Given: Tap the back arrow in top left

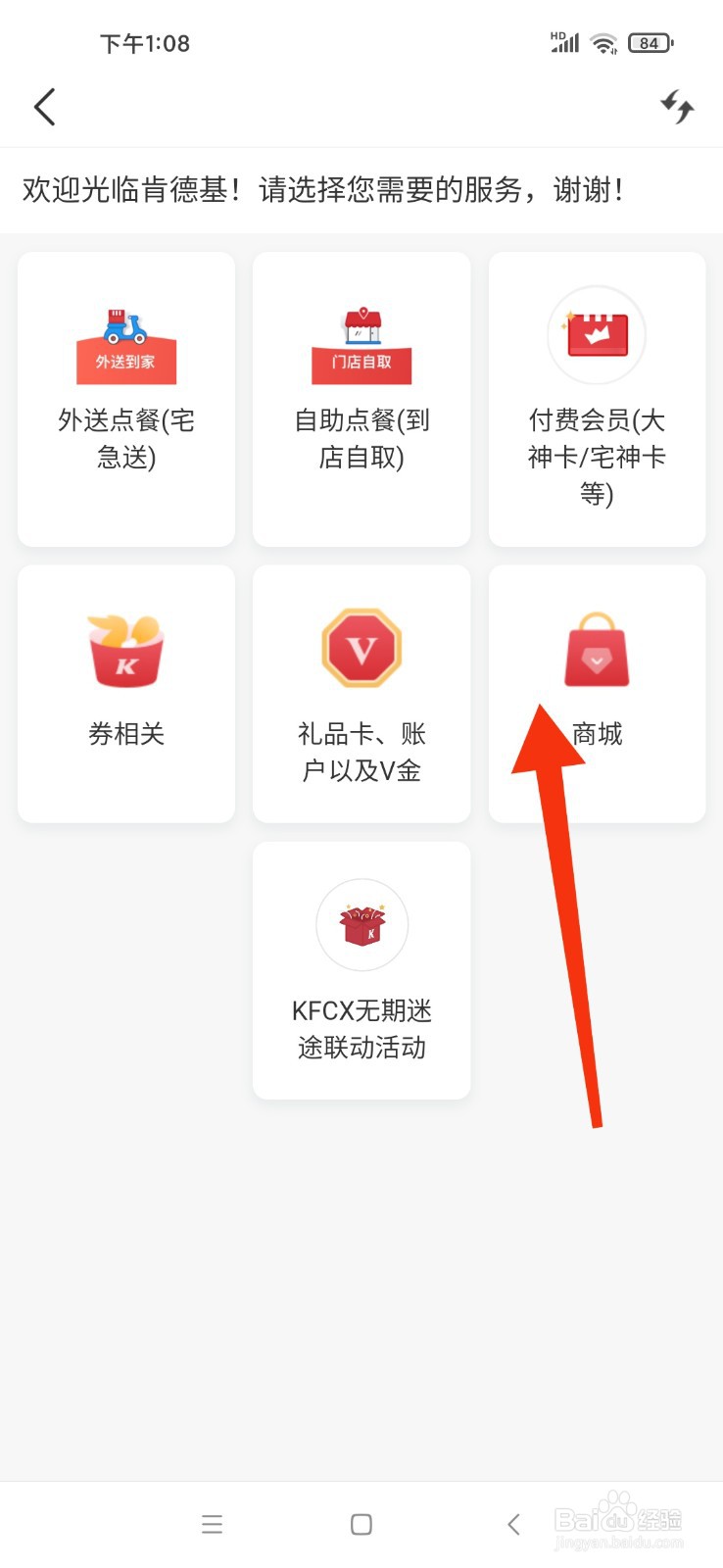Looking at the screenshot, I should pyautogui.click(x=44, y=106).
